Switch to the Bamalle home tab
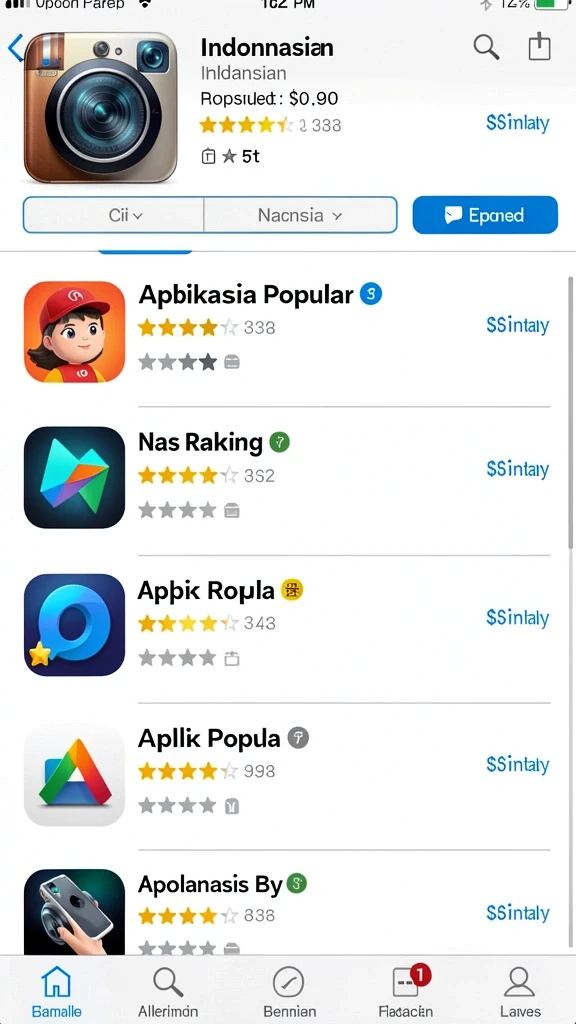Viewport: 576px width, 1024px height. 57,991
